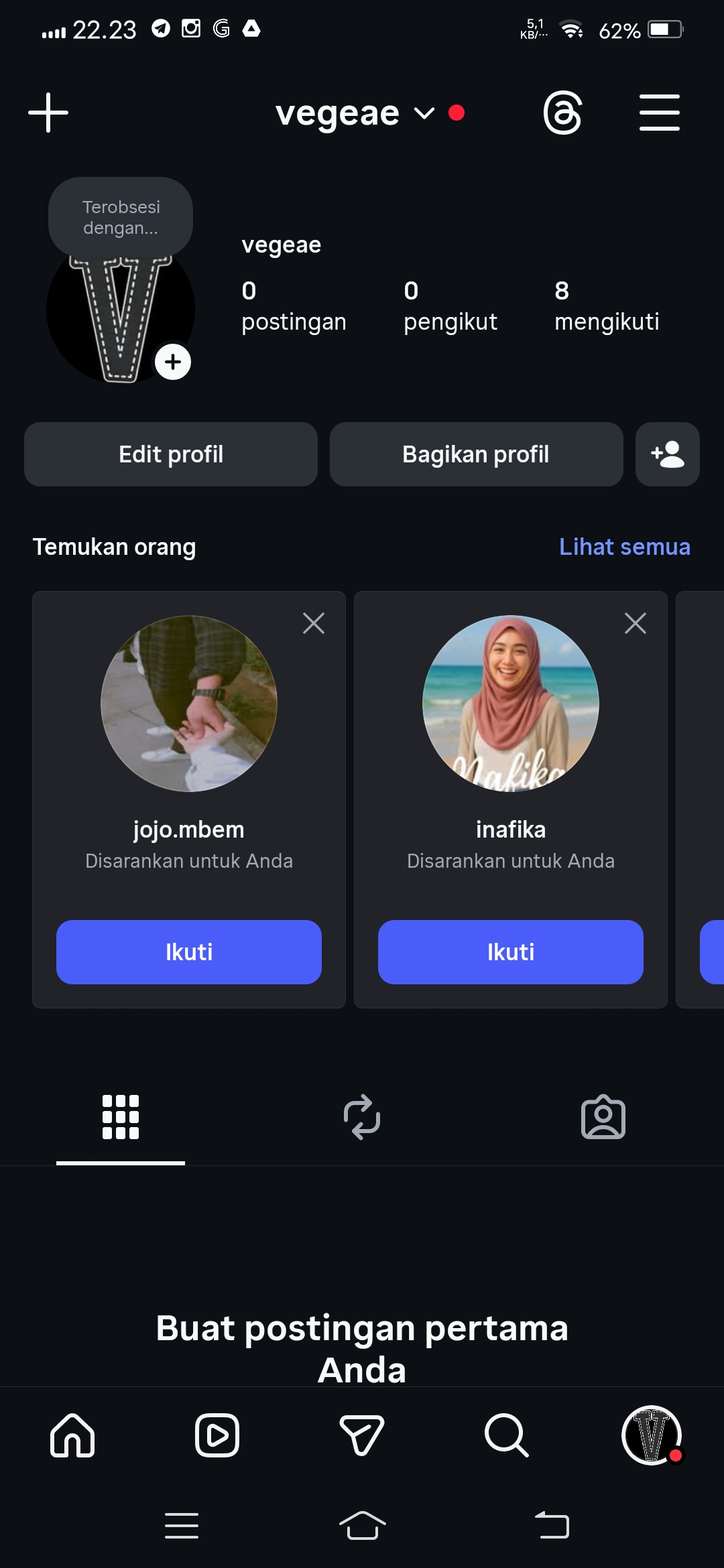Screen dimensions: 724x1568
Task: Tap the plus icon to create new content
Action: coord(48,113)
